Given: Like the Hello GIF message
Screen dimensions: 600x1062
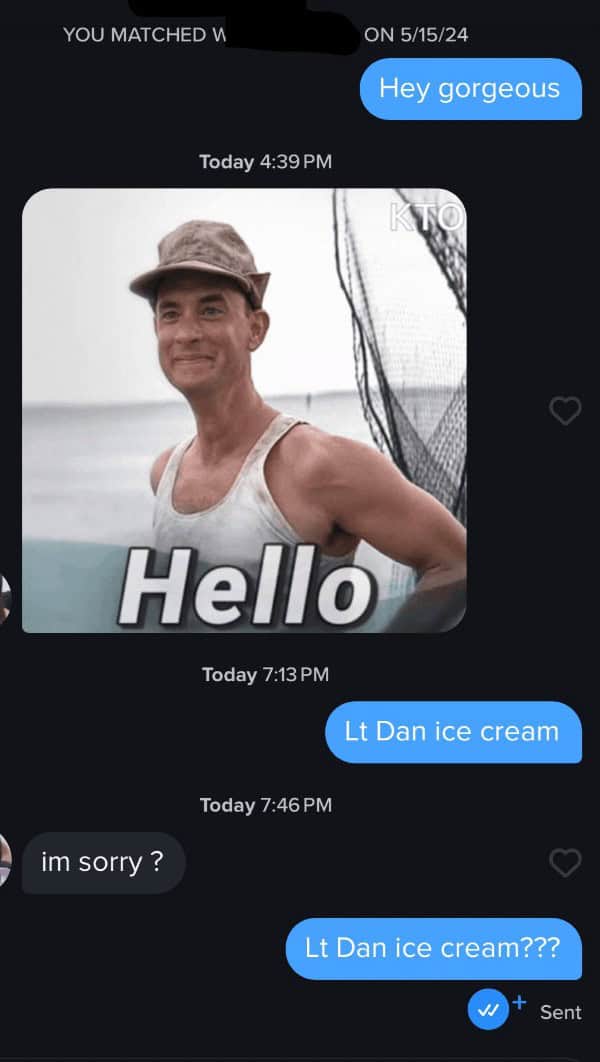Looking at the screenshot, I should click(566, 410).
